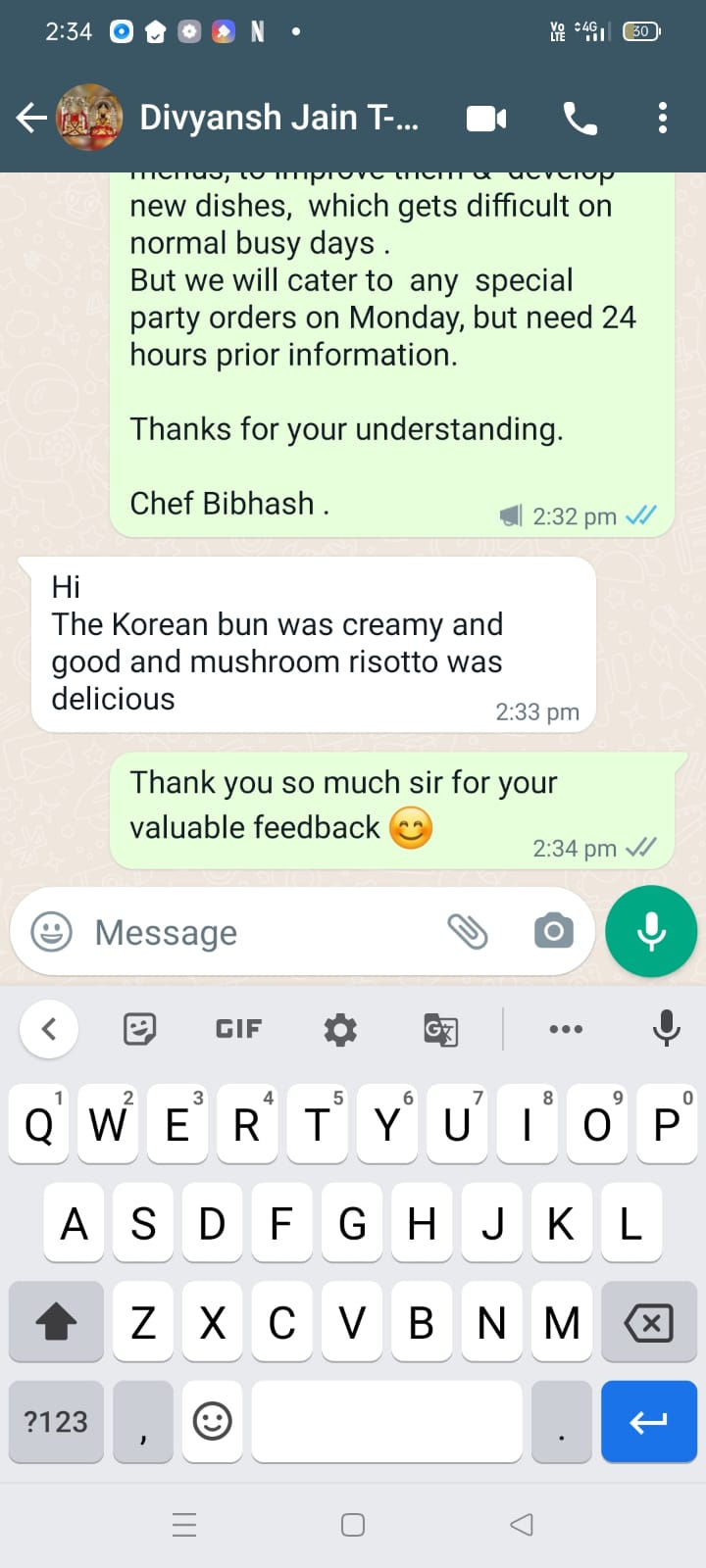Screen dimensions: 706x1568
Task: Open the keyboard sticker panel
Action: [139, 1029]
